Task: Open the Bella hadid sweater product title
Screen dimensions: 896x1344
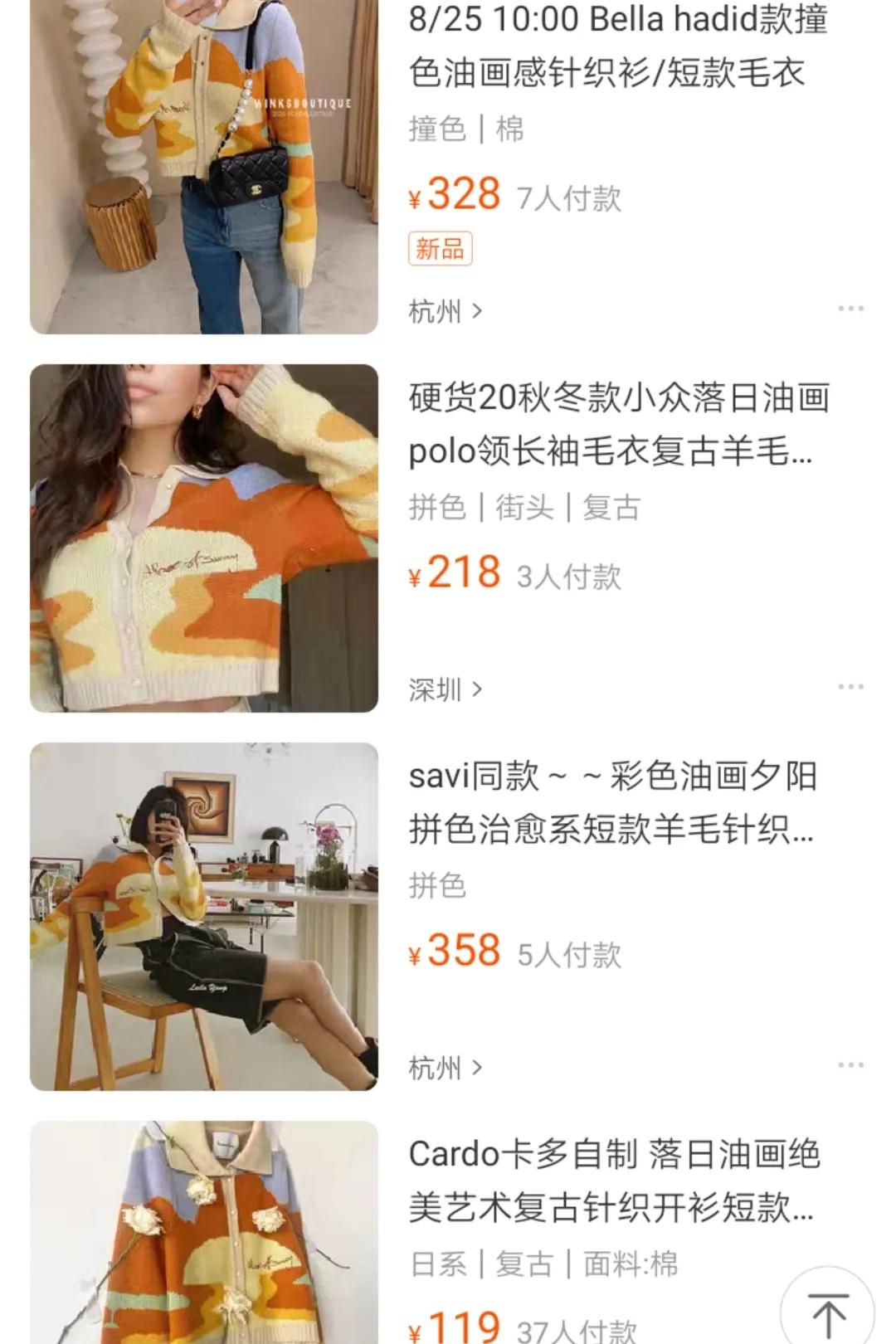Action: coord(614,50)
